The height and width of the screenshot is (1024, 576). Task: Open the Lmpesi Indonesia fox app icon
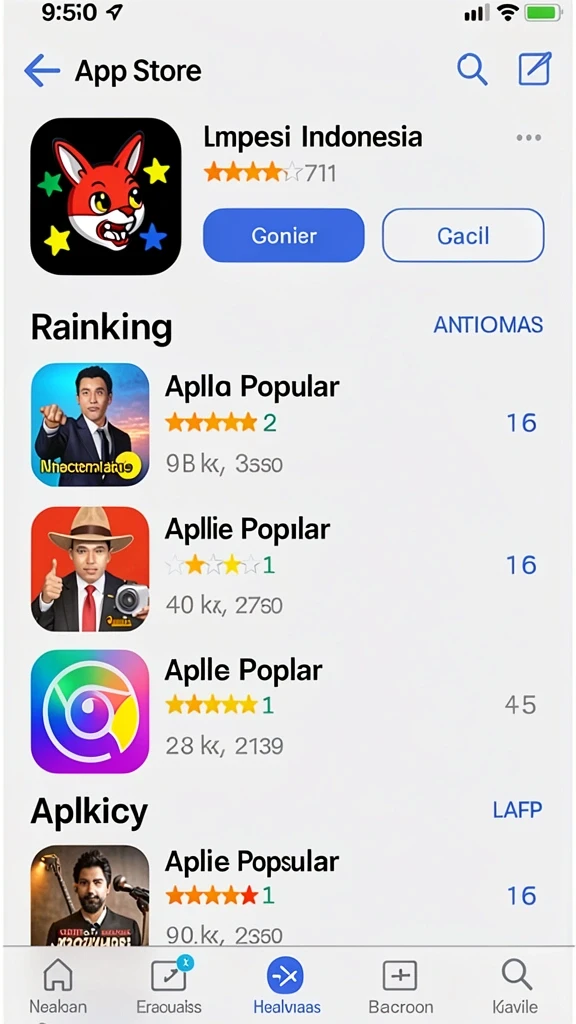click(106, 196)
